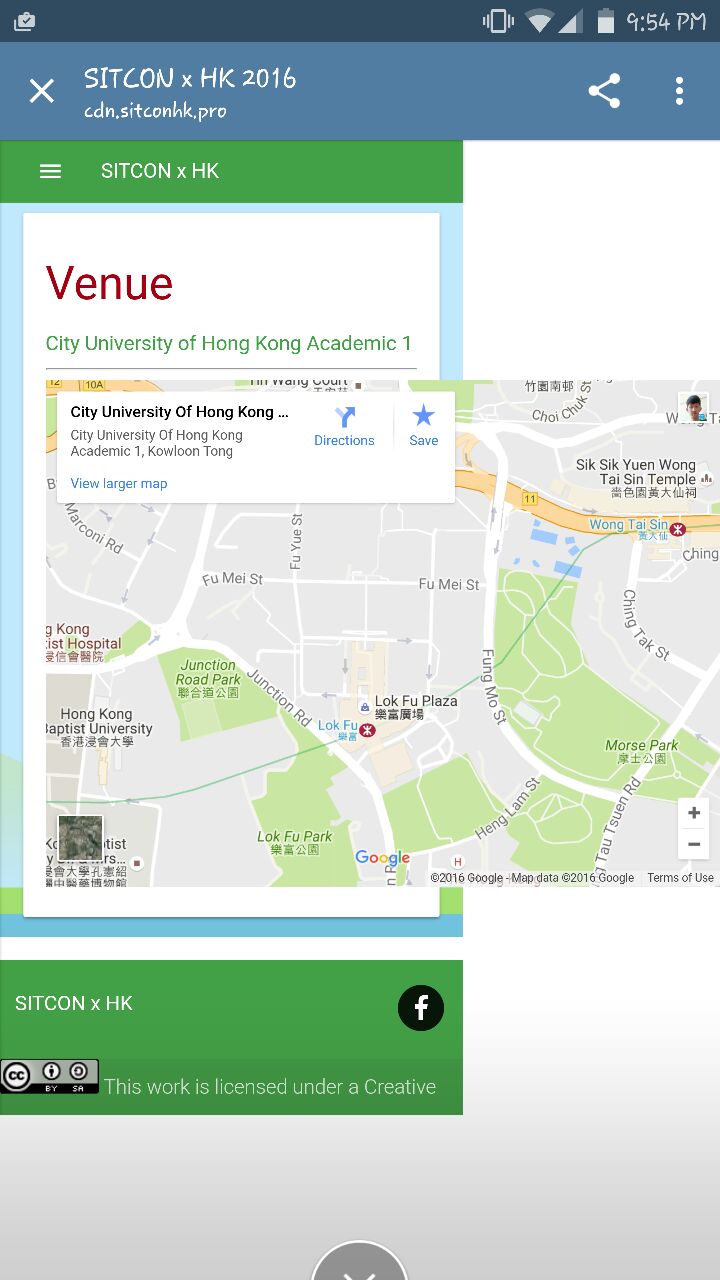
Task: Open map Terms of Use
Action: [x=680, y=878]
